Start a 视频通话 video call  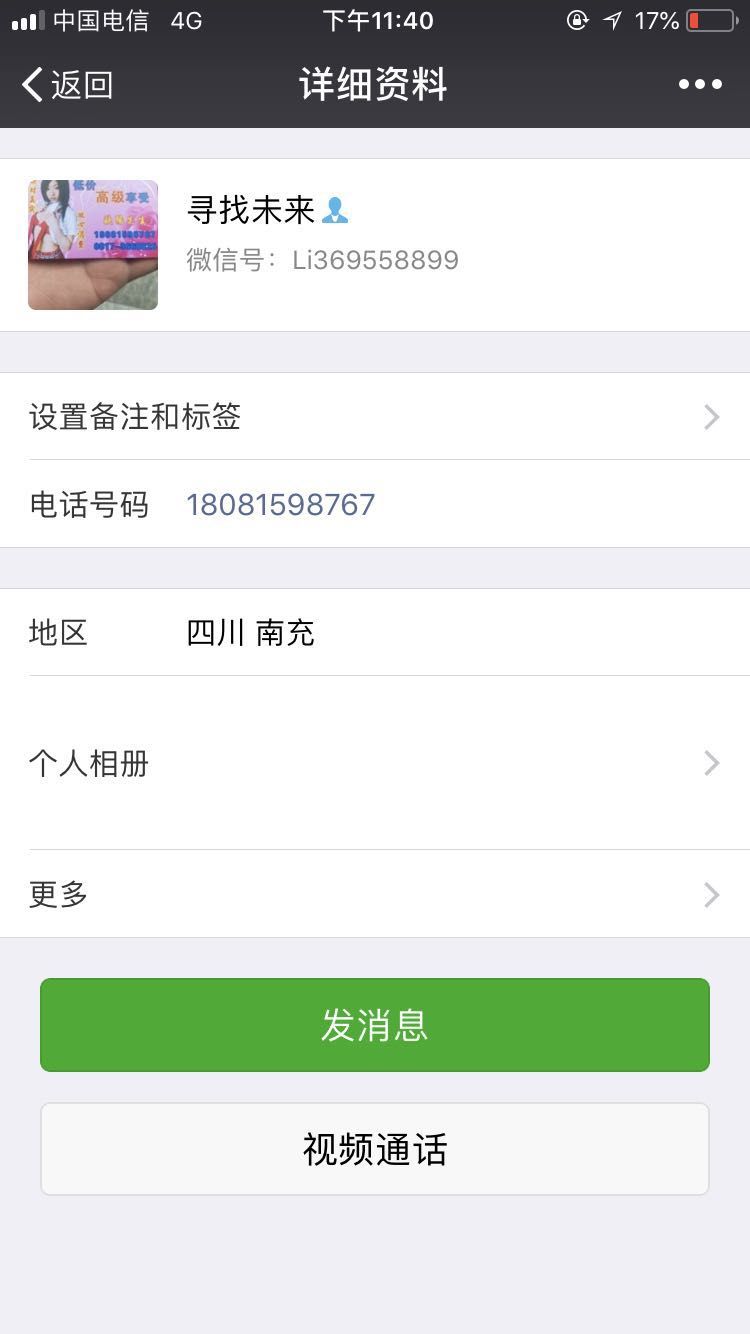375,1149
